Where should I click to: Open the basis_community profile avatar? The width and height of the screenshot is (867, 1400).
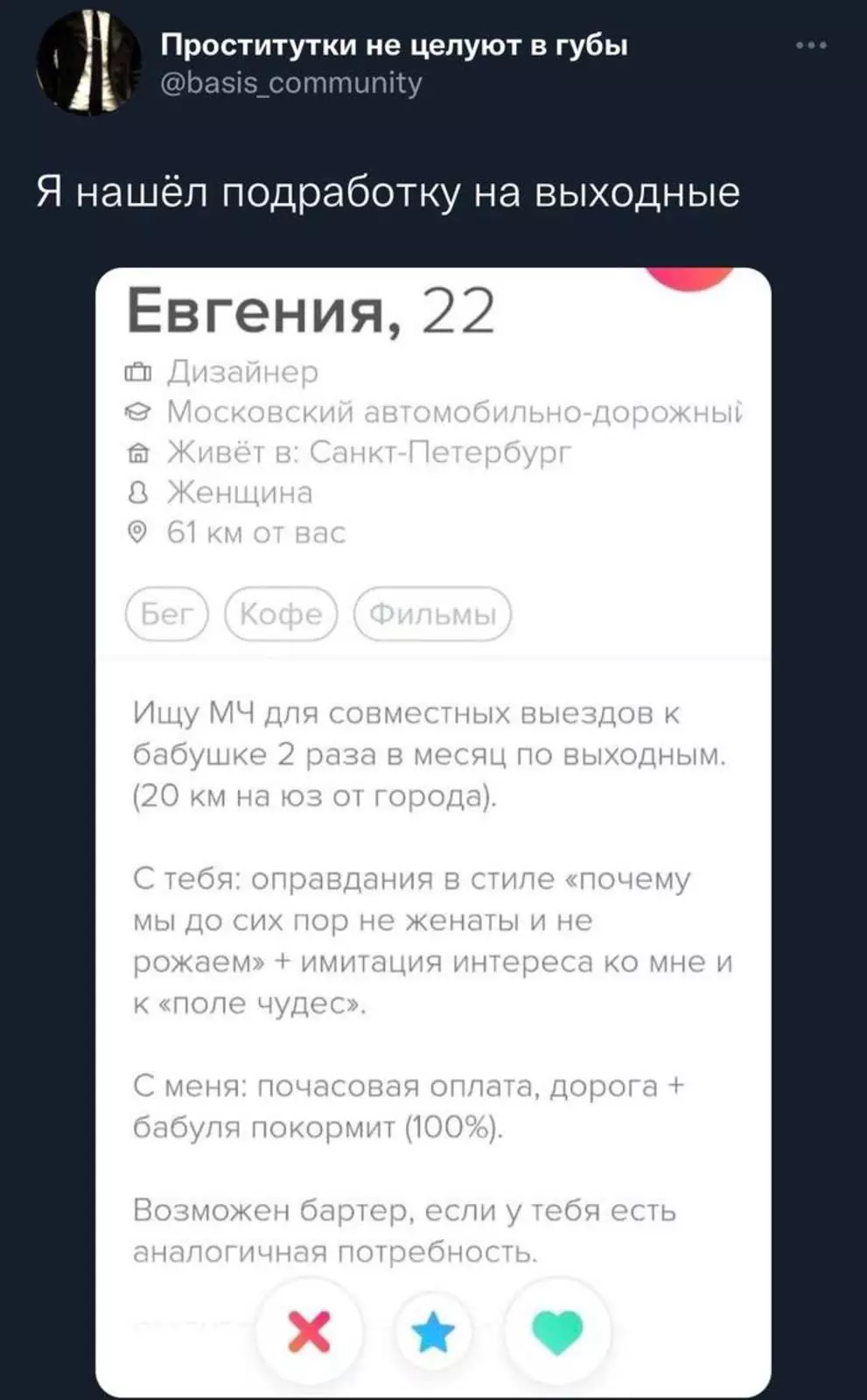(88, 63)
